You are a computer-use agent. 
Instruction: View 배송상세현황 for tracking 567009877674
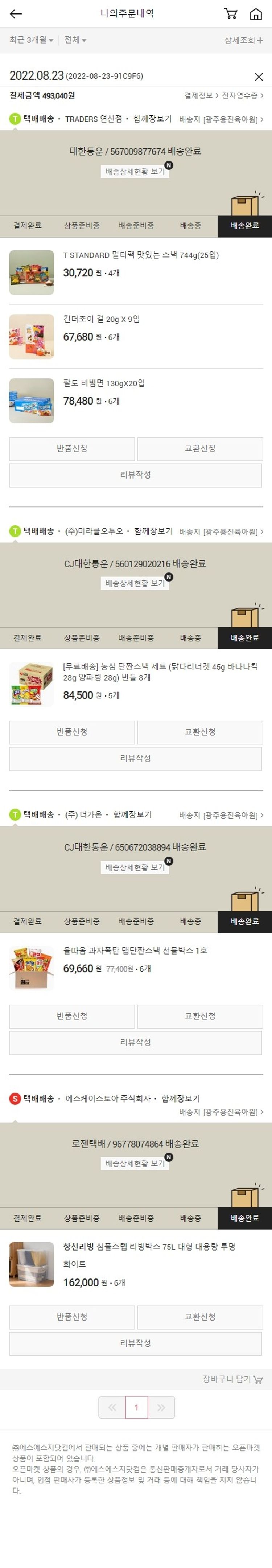click(x=135, y=172)
